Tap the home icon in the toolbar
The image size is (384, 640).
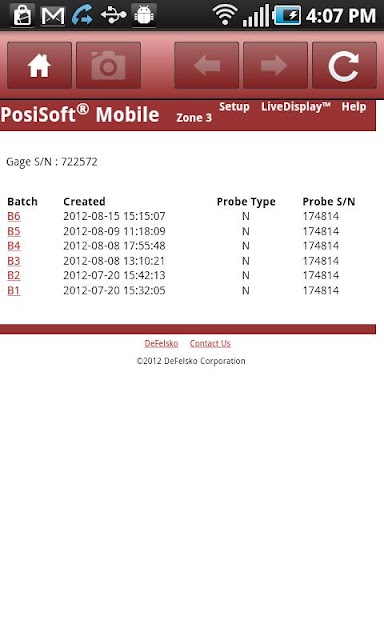(40, 65)
